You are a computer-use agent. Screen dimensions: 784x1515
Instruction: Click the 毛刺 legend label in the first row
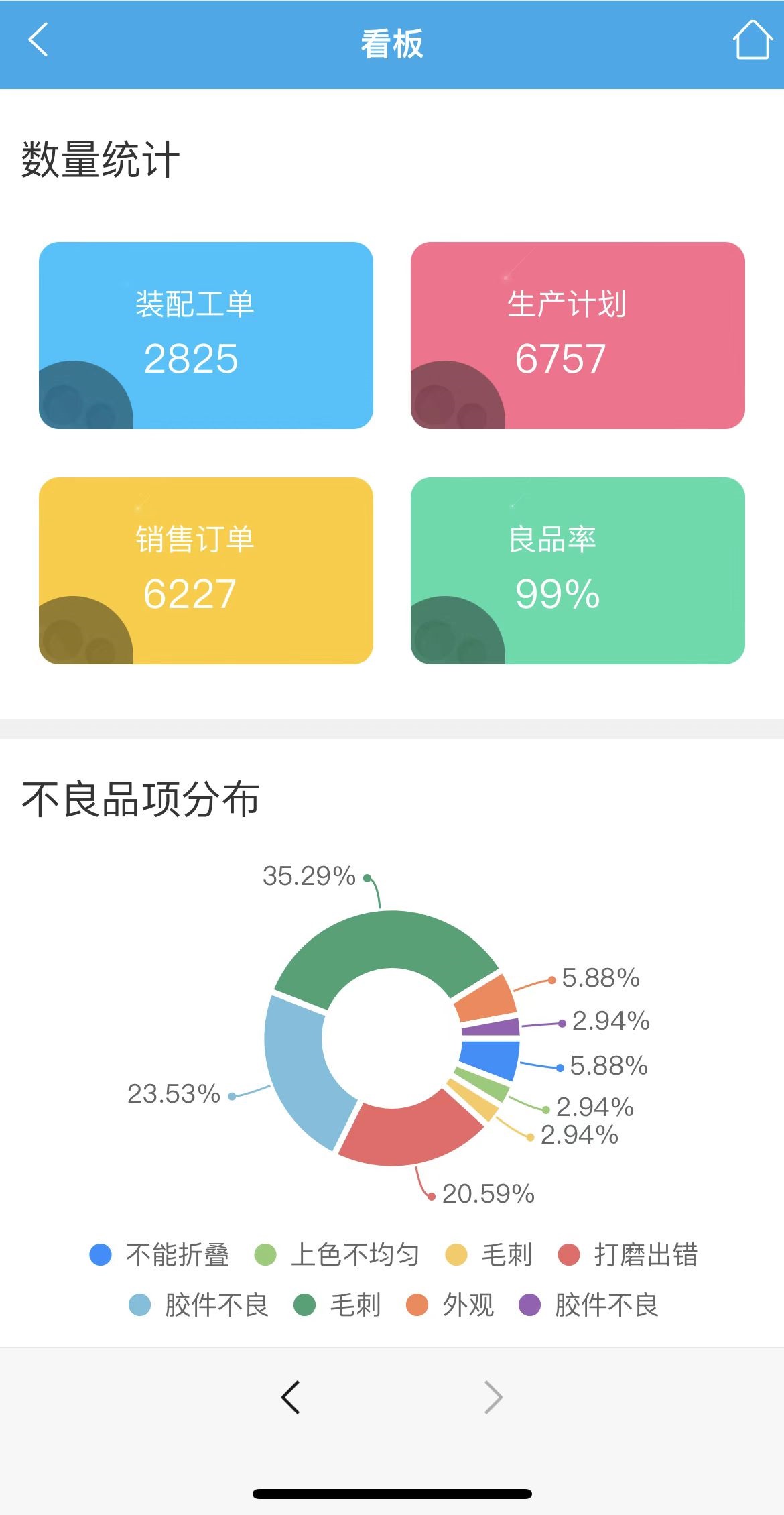(x=507, y=1256)
